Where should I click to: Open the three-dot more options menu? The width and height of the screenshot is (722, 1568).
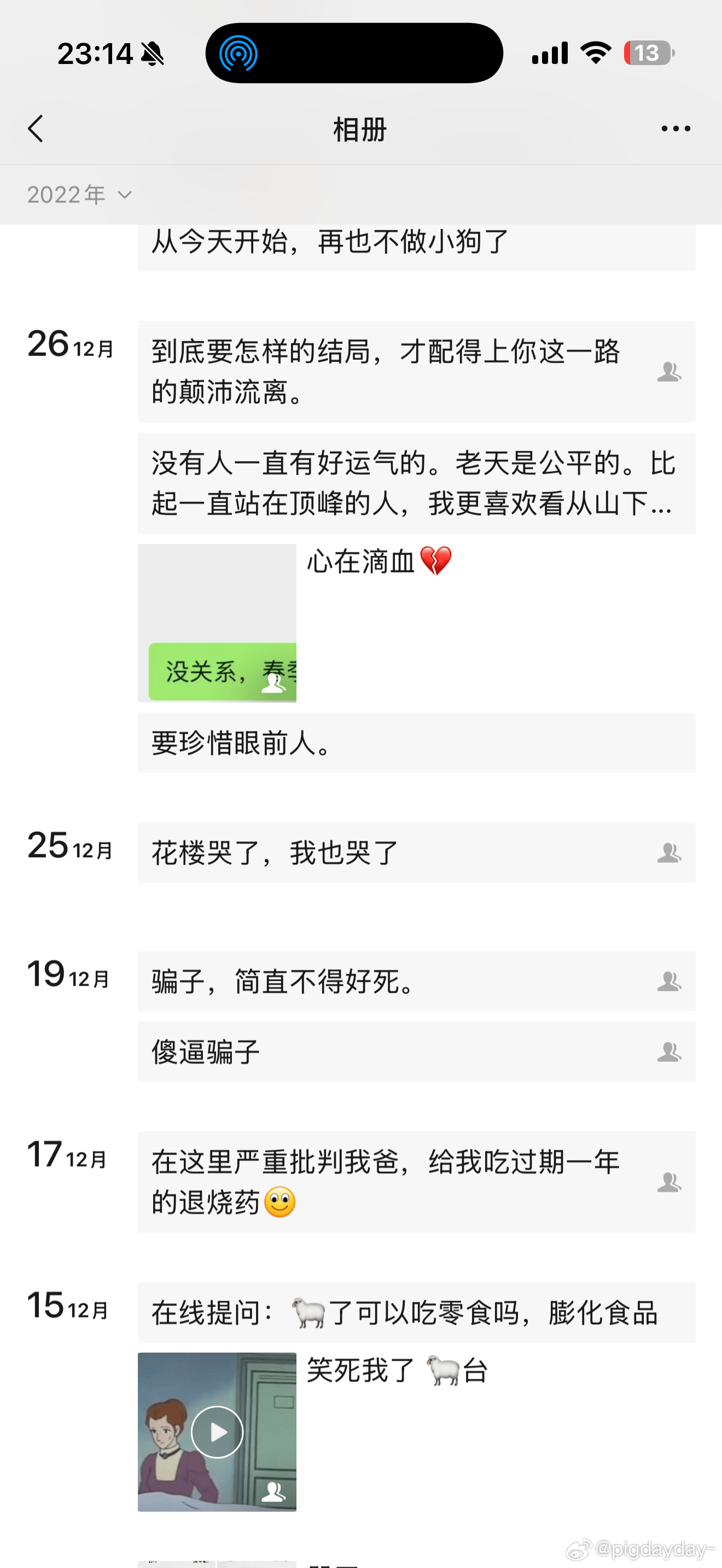675,129
